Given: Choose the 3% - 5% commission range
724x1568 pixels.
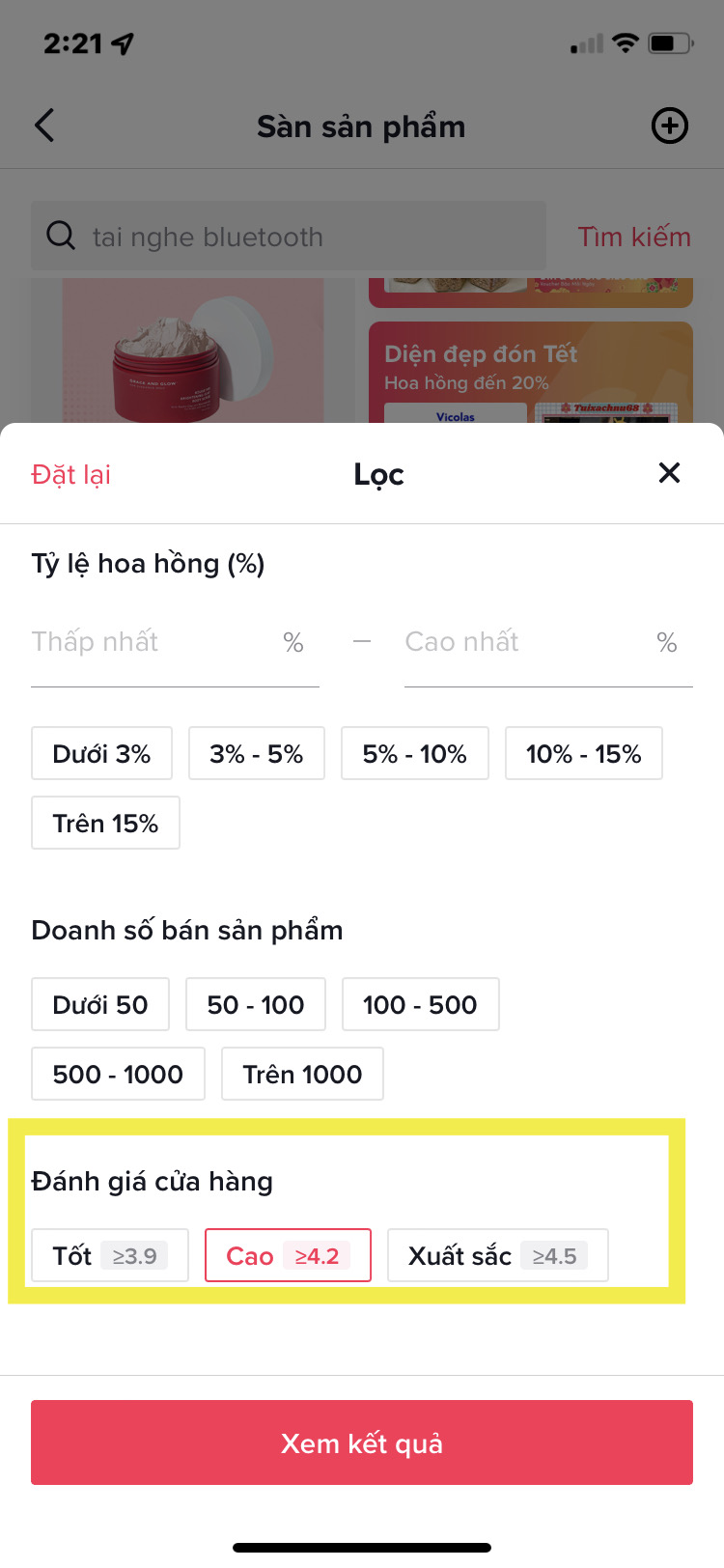Looking at the screenshot, I should coord(256,753).
